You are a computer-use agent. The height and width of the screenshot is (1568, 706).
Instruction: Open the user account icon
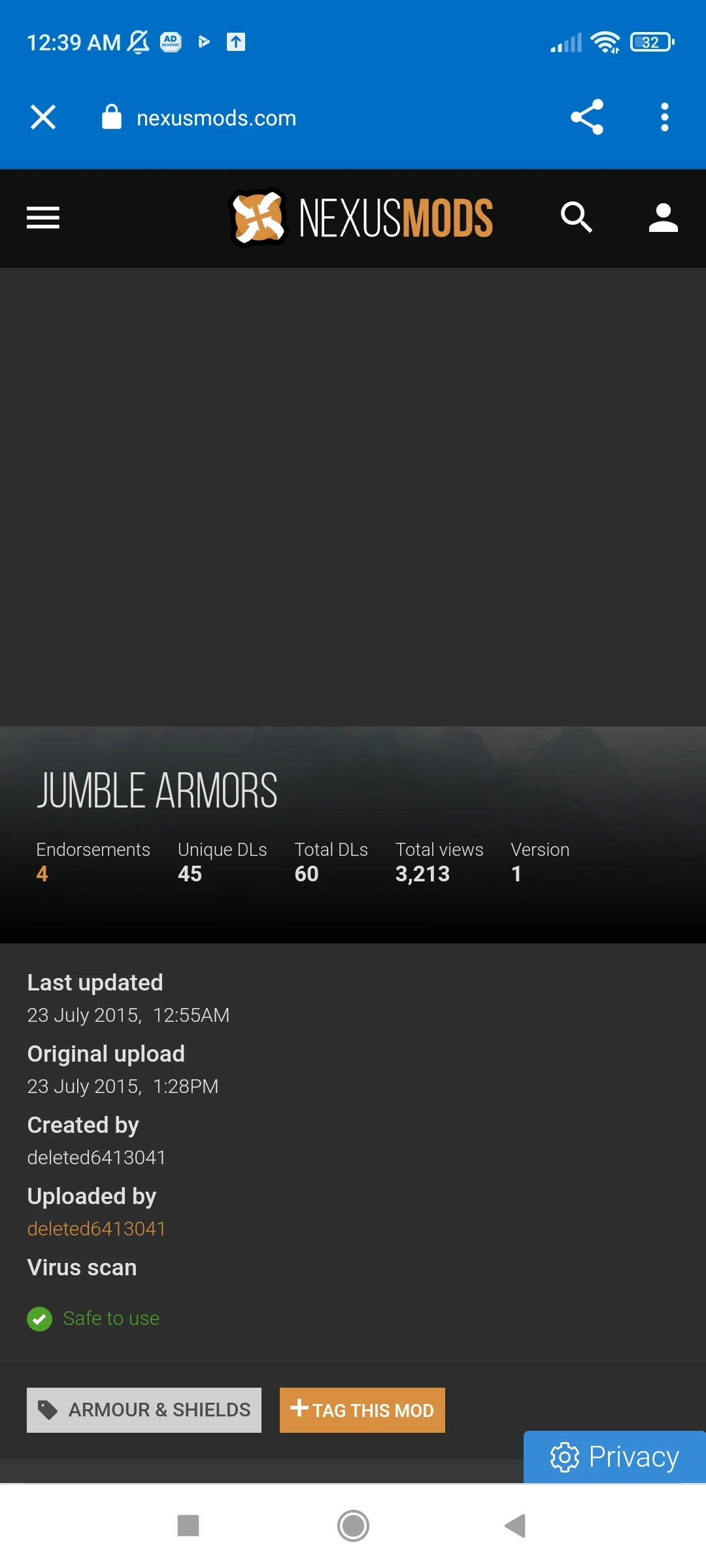[x=663, y=218]
